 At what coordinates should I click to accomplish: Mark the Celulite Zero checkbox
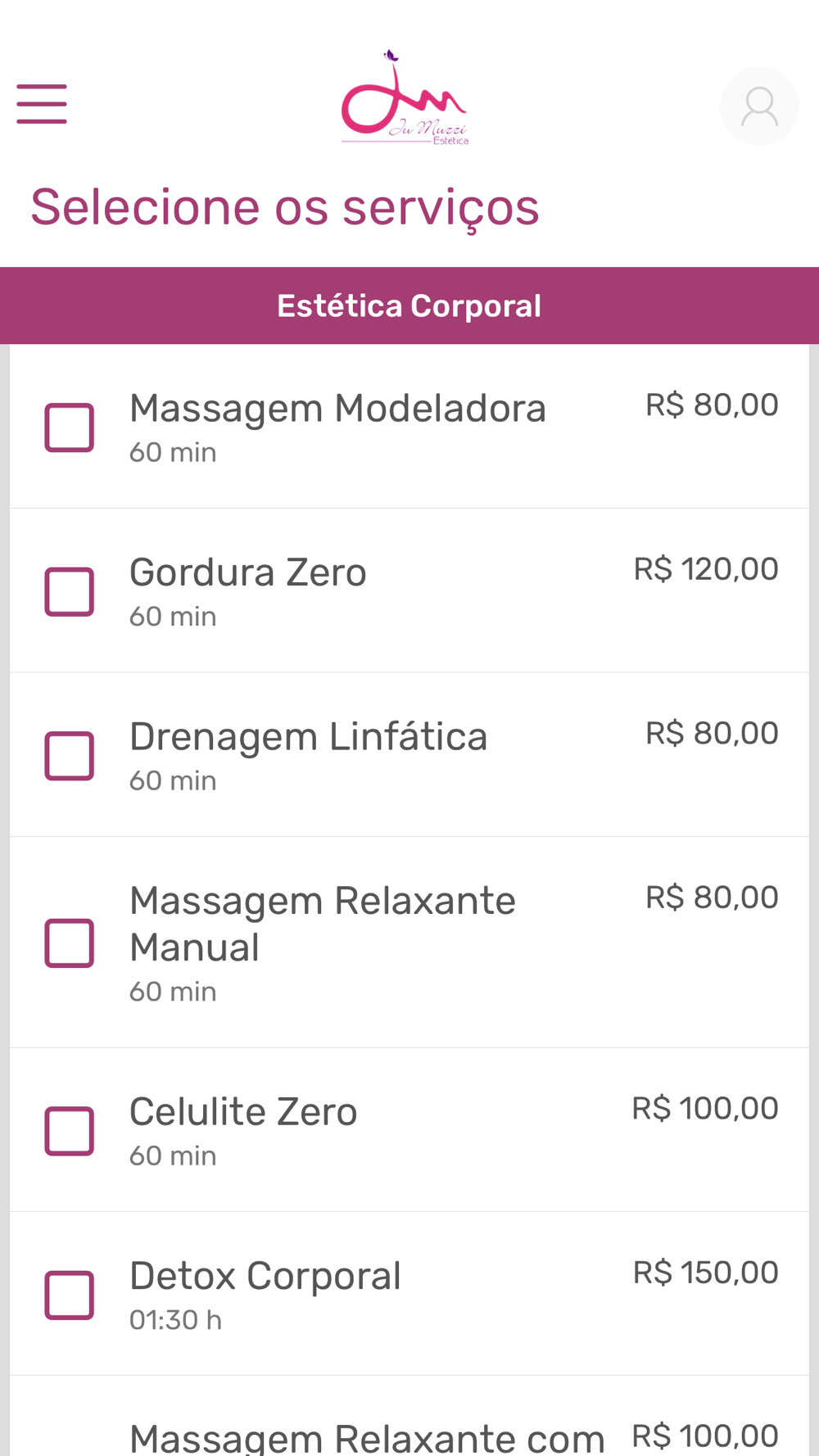[x=70, y=1131]
